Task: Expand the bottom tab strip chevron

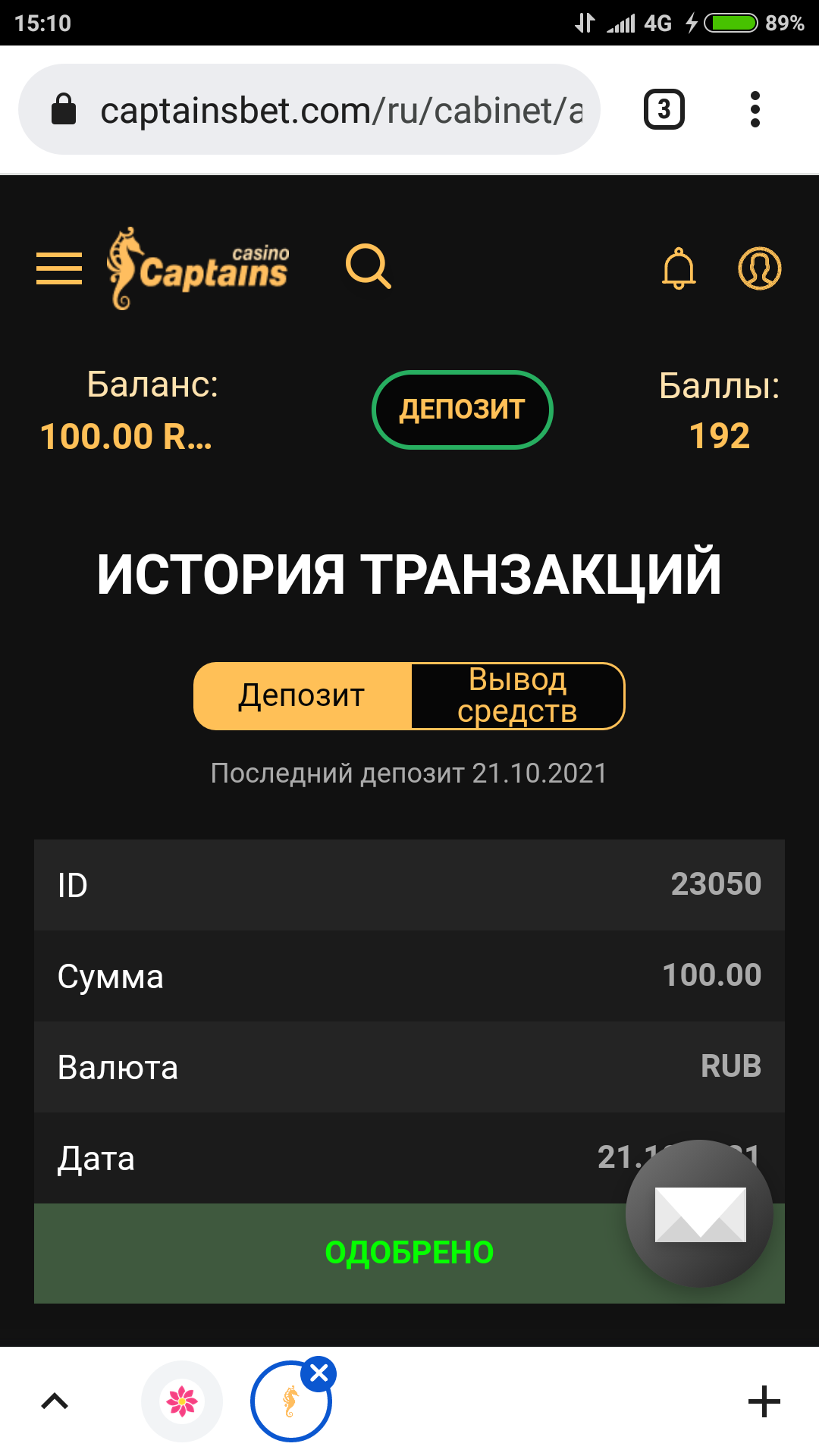Action: 55,1401
